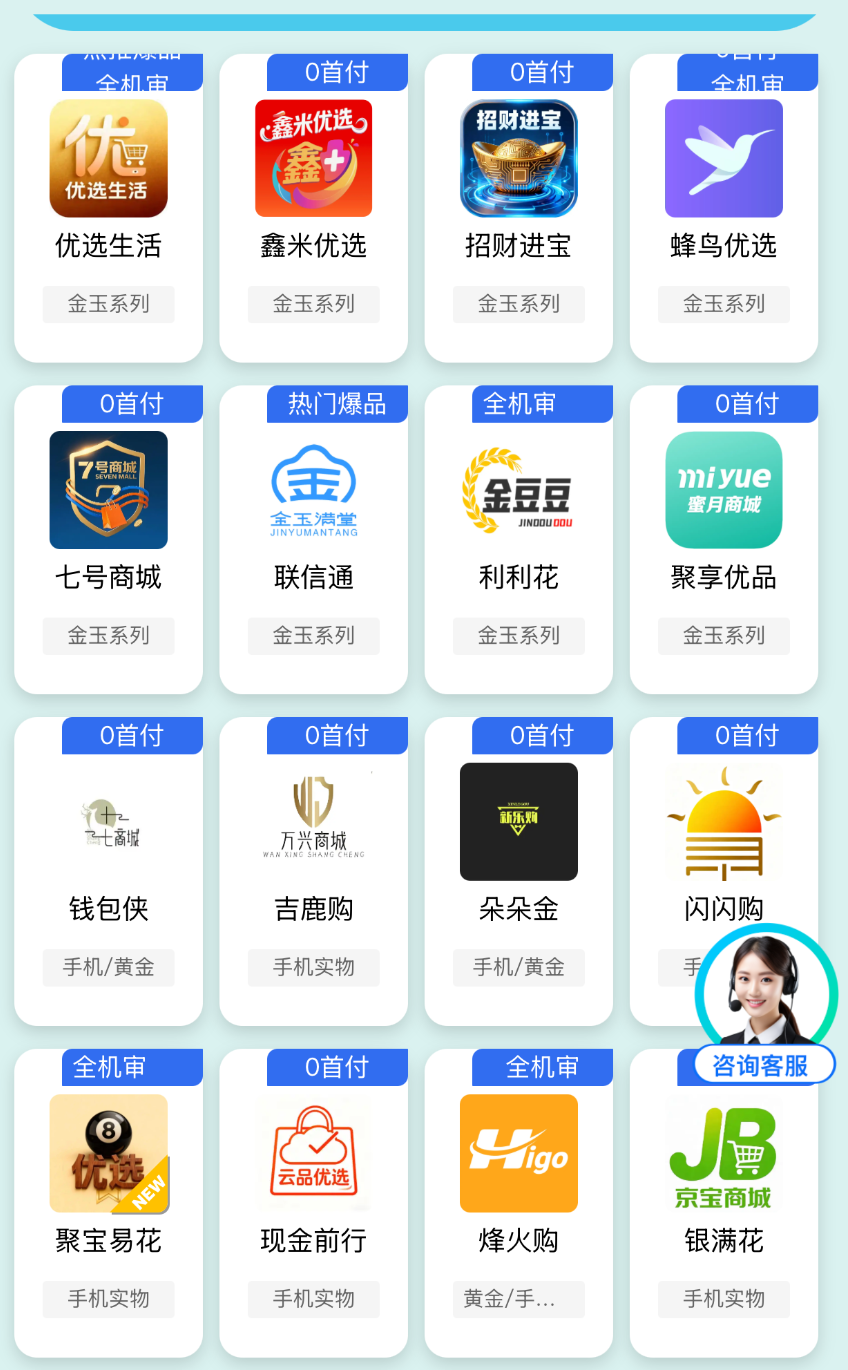Open the 优选生活 card

click(x=108, y=200)
